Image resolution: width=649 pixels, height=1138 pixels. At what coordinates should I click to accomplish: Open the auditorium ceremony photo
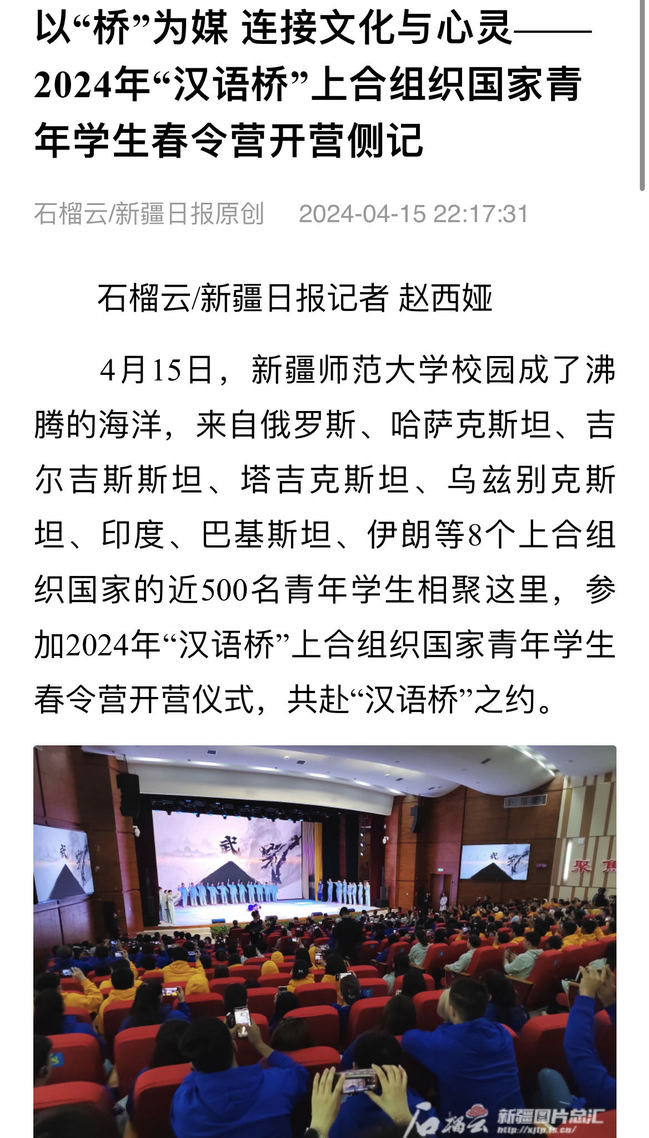(324, 940)
